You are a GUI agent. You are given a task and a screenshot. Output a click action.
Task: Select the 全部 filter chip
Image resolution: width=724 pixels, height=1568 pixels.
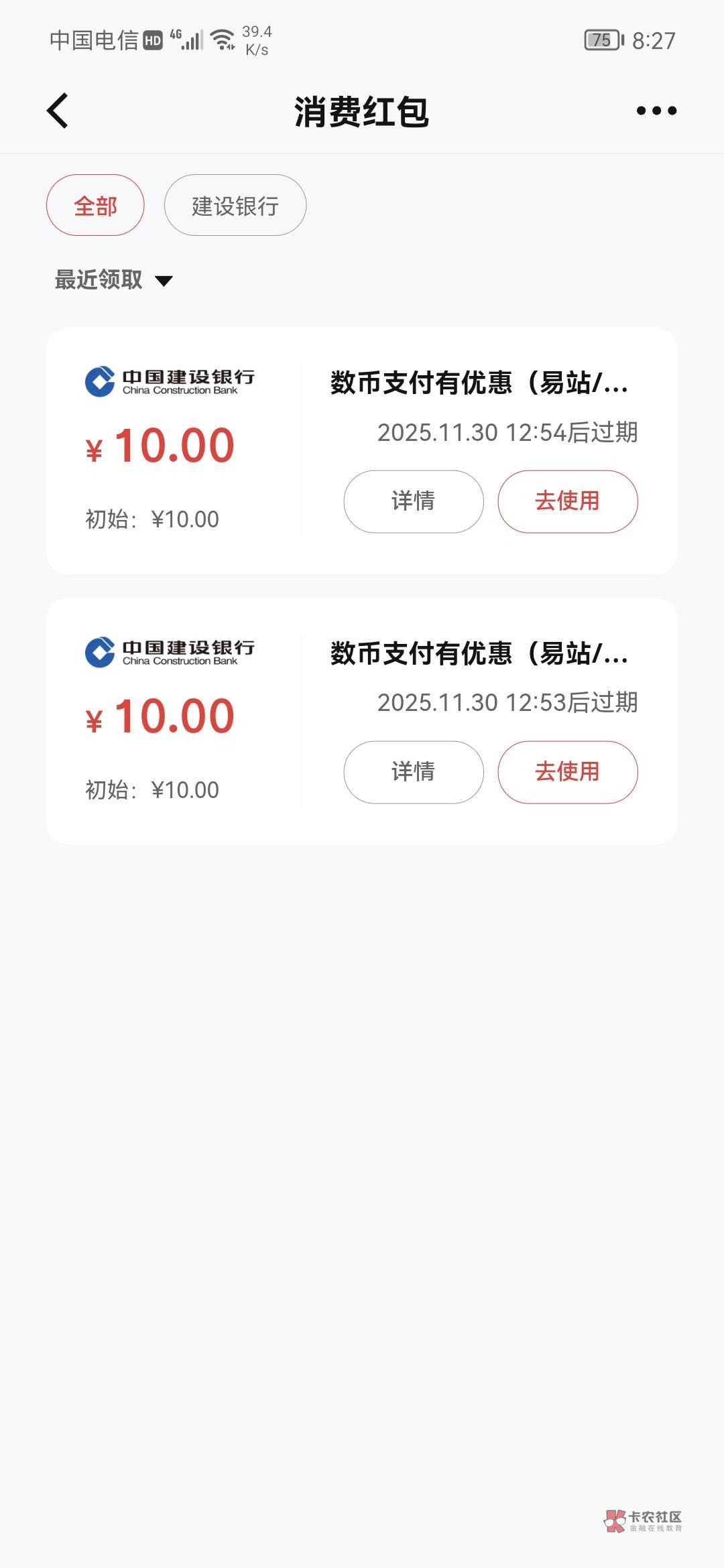tap(95, 206)
